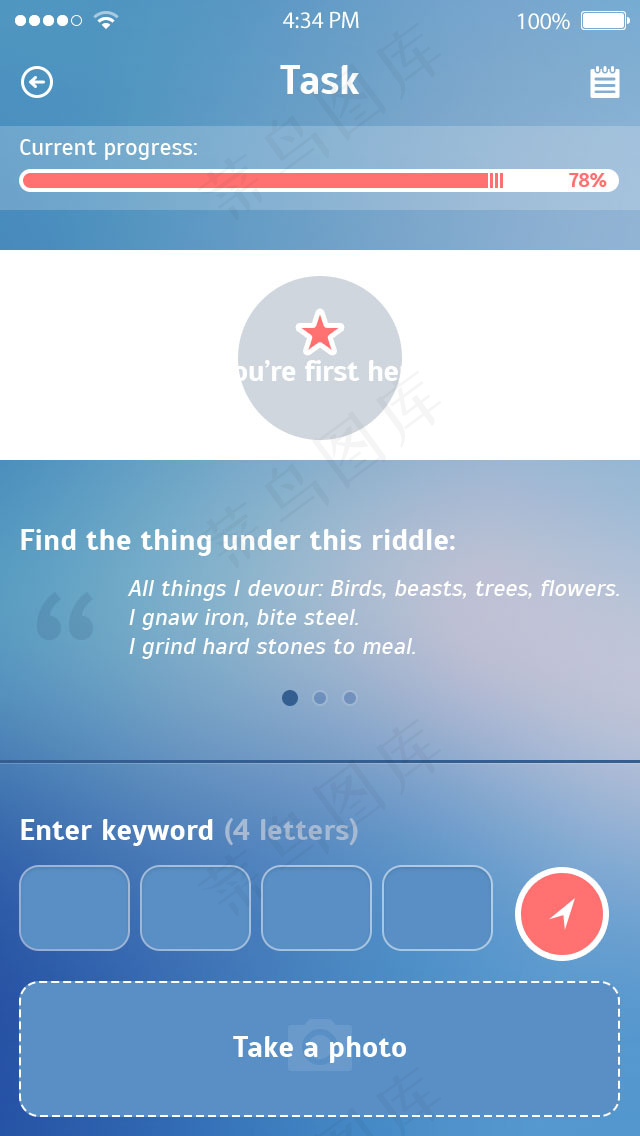Focus the third keyword letter box
The width and height of the screenshot is (640, 1136).
[316, 908]
